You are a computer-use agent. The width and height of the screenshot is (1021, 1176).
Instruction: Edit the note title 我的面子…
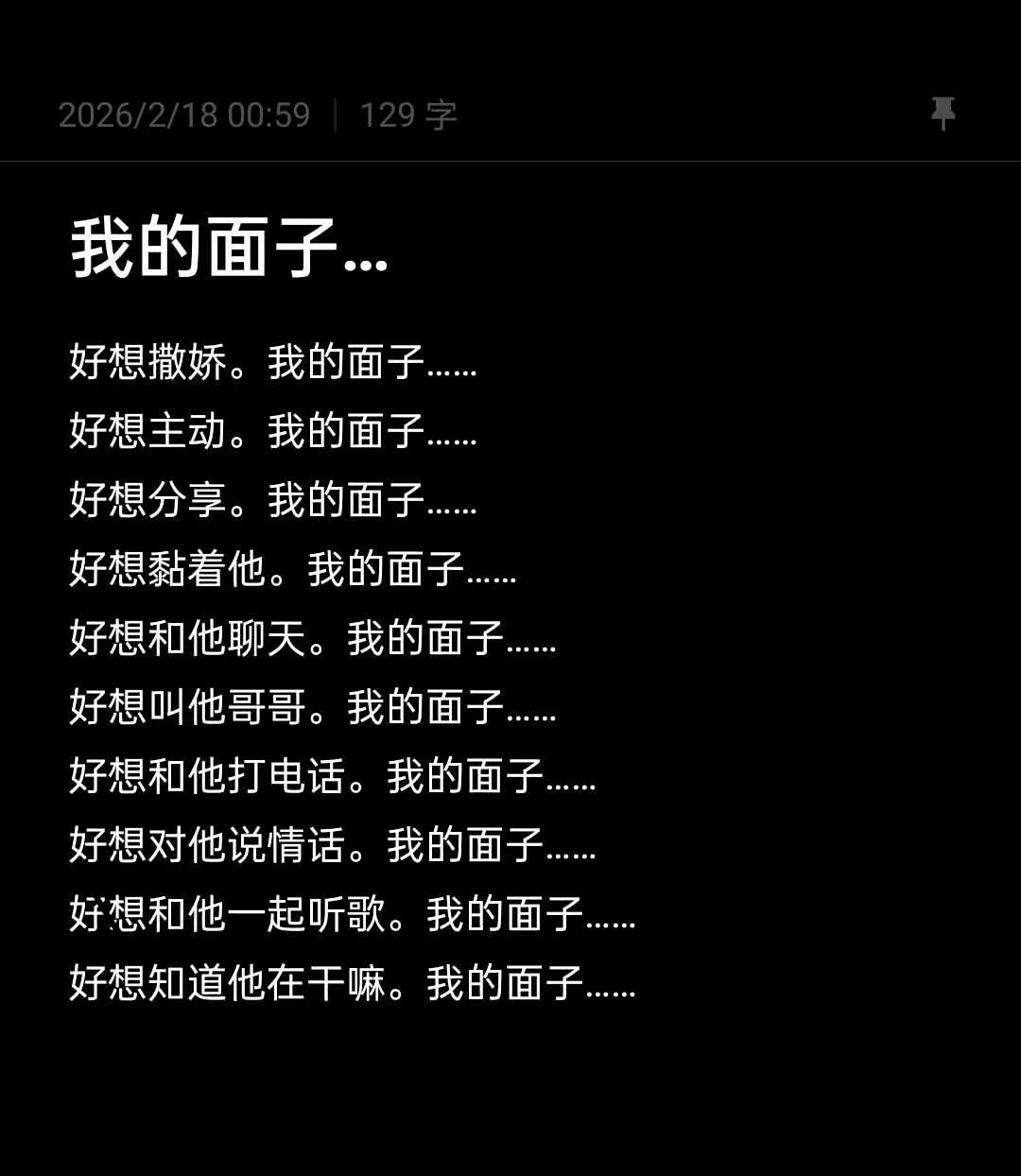coord(230,248)
